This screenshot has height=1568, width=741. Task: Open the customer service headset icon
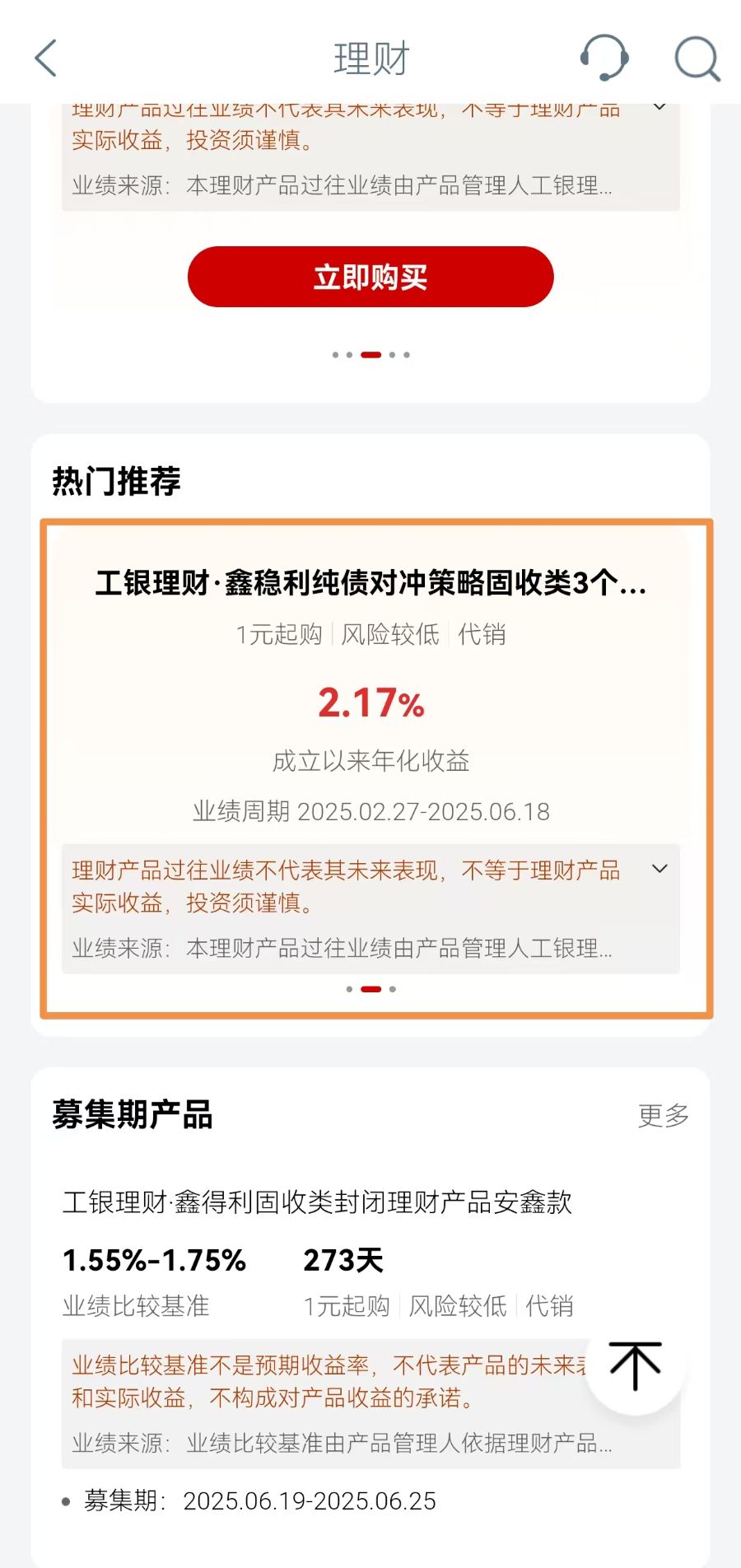tap(604, 58)
